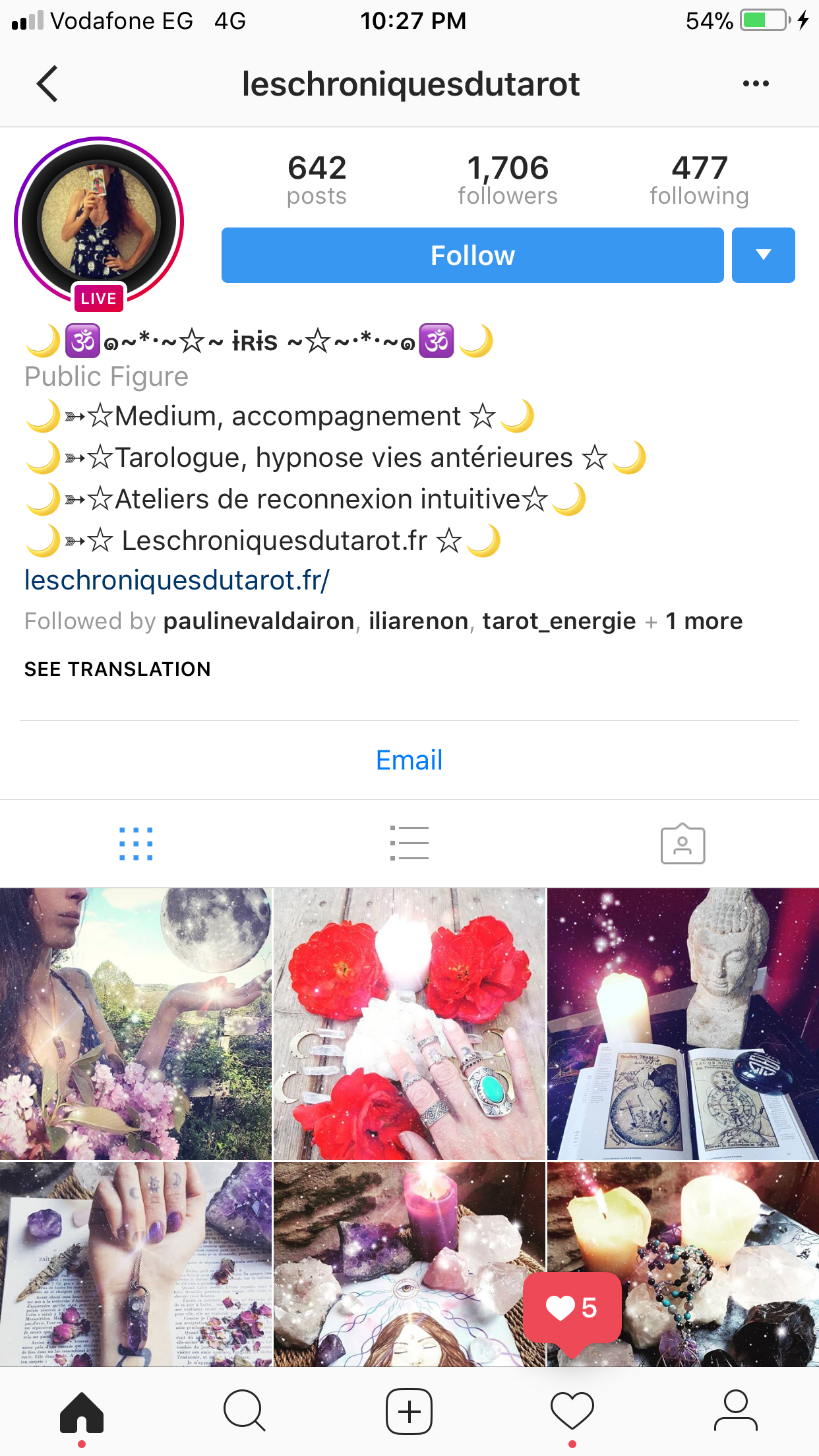This screenshot has width=819, height=1456.
Task: Create a new post with plus button
Action: [x=409, y=1412]
